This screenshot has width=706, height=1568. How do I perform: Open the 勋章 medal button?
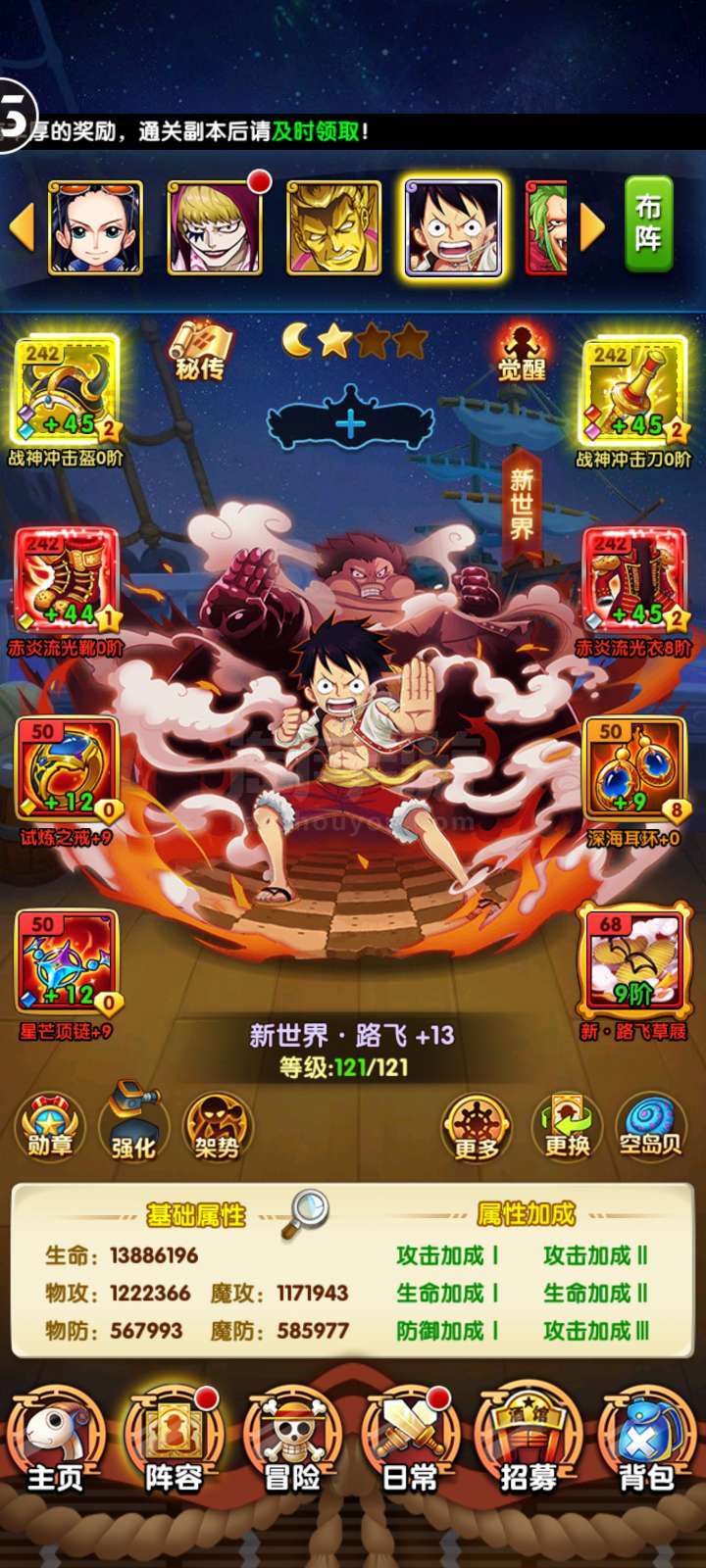(49, 1127)
